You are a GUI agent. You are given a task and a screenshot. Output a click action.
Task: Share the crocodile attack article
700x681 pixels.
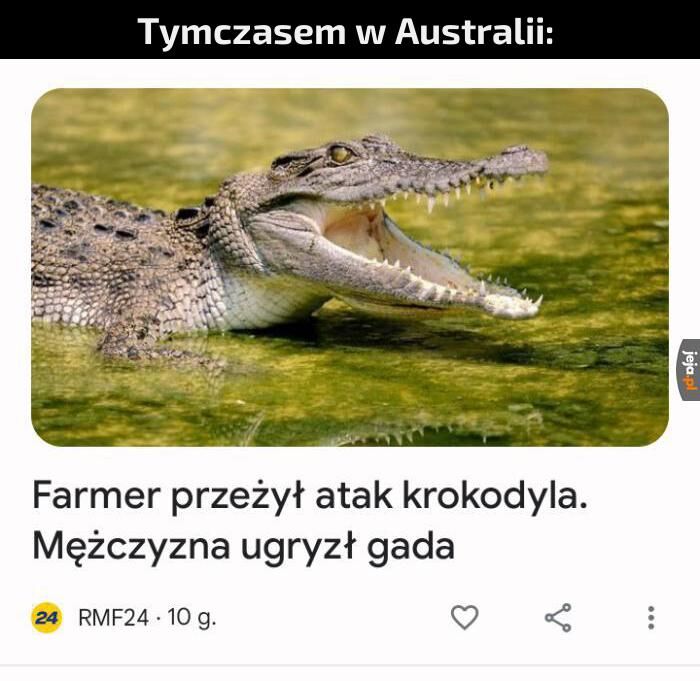(558, 618)
